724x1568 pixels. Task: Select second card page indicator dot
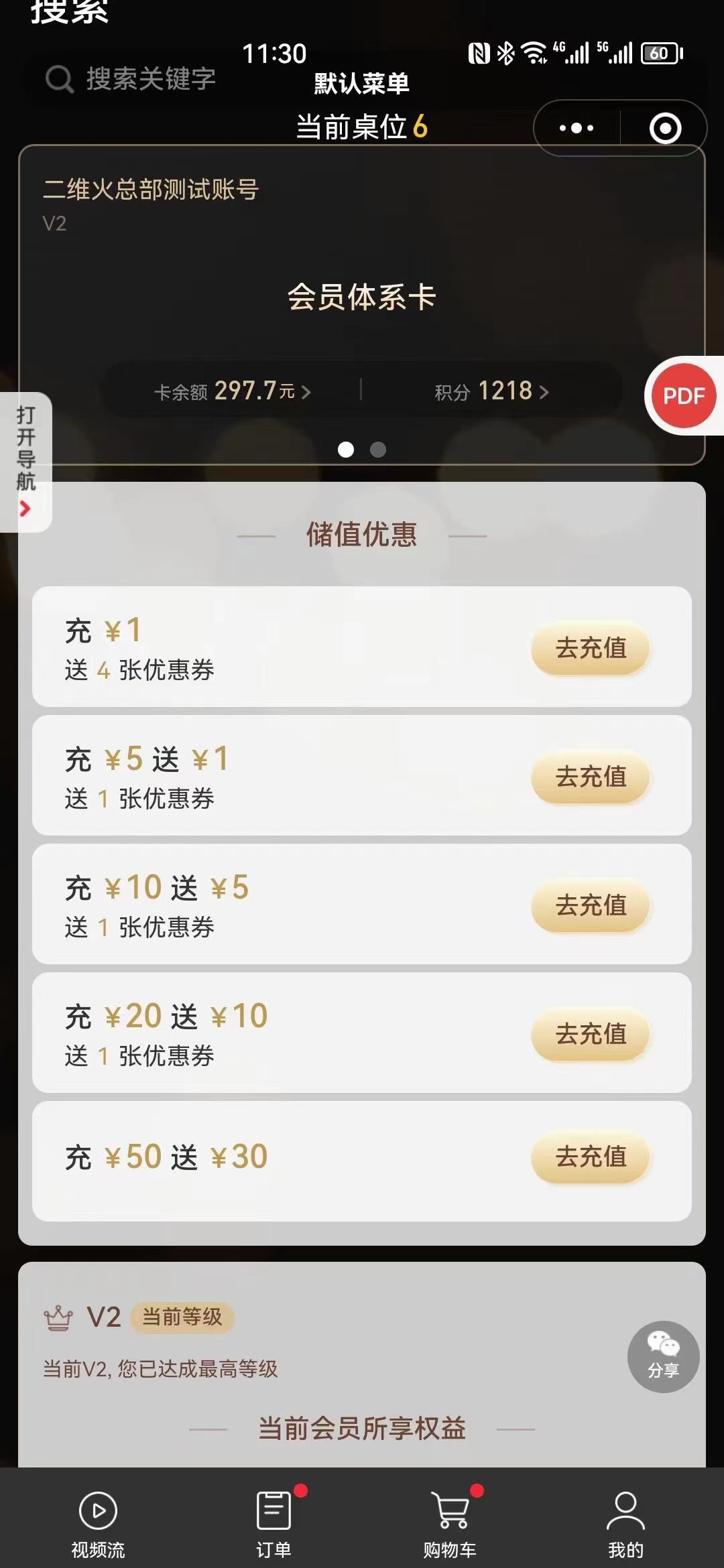[378, 450]
